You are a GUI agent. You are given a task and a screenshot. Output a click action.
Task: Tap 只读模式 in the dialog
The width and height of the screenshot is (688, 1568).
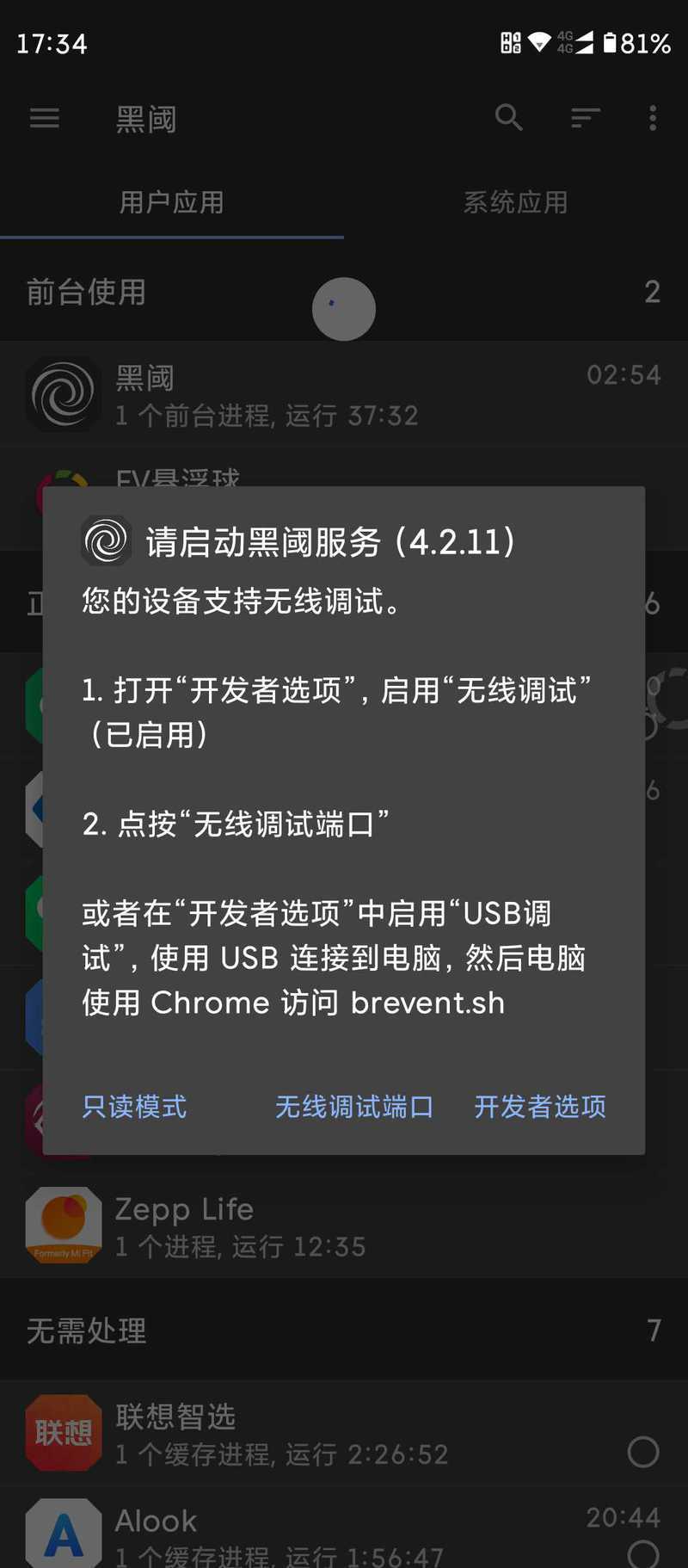(134, 1106)
